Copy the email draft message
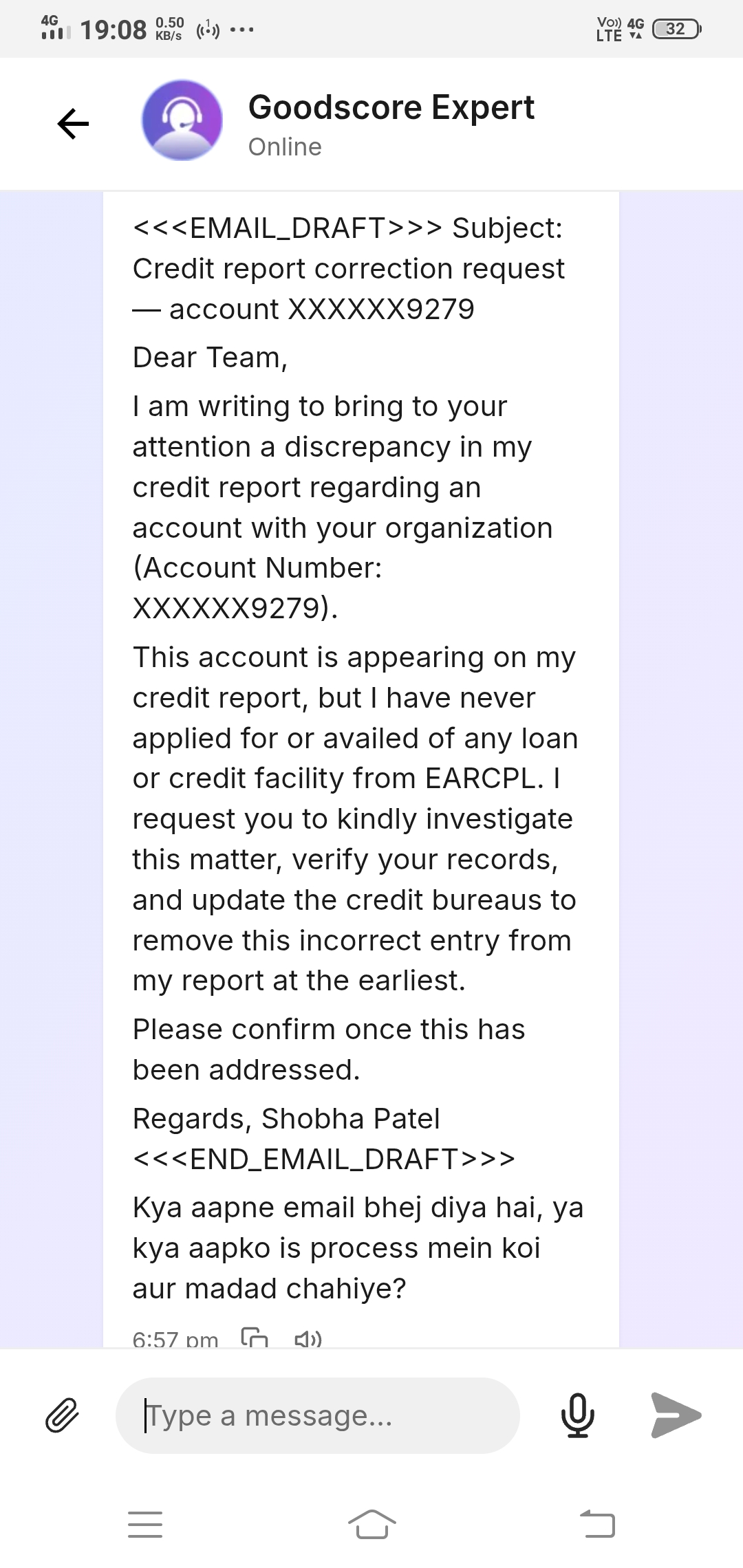743x1568 pixels. [x=255, y=1338]
